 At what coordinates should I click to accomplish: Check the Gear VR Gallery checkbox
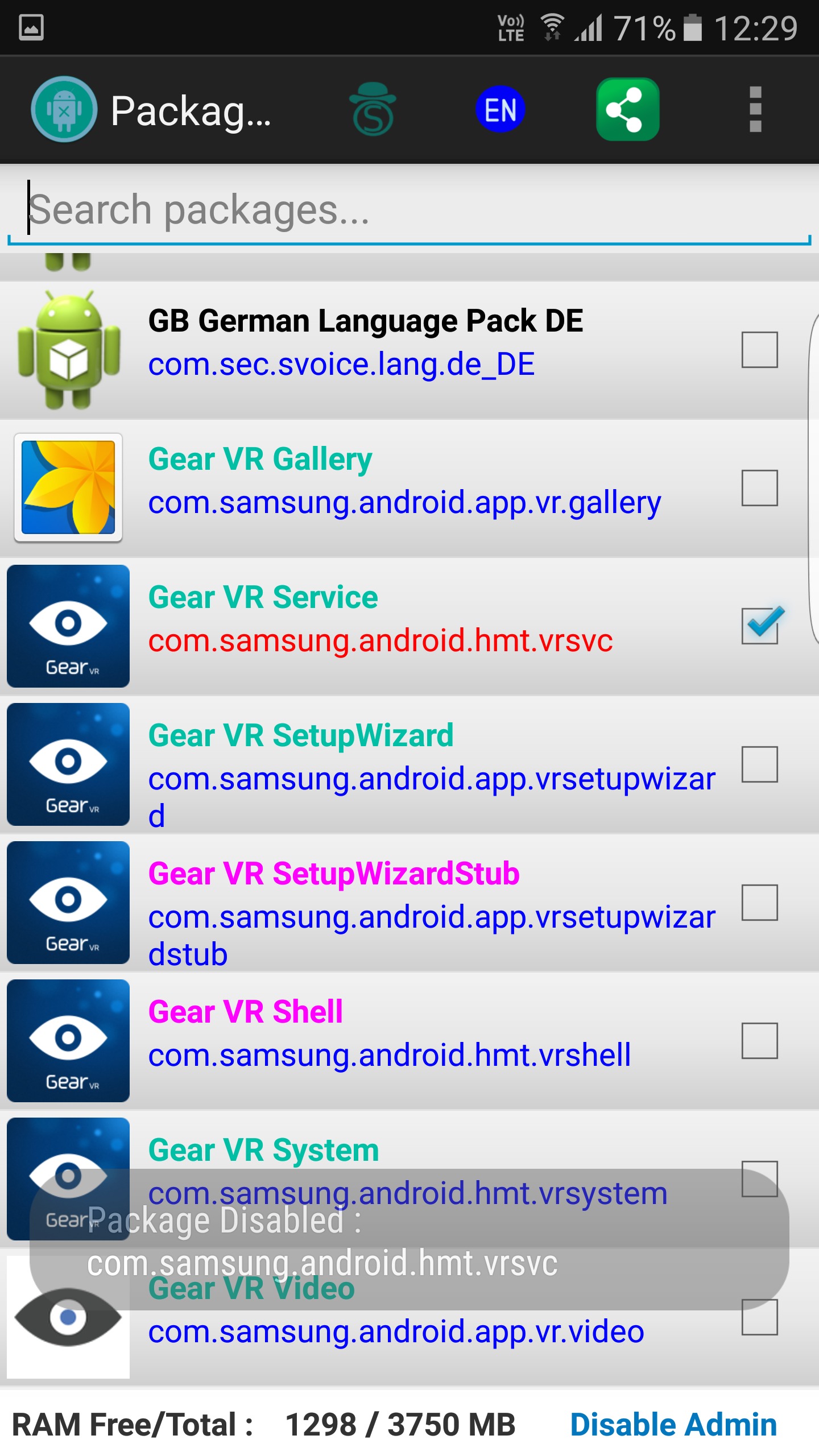pos(759,488)
